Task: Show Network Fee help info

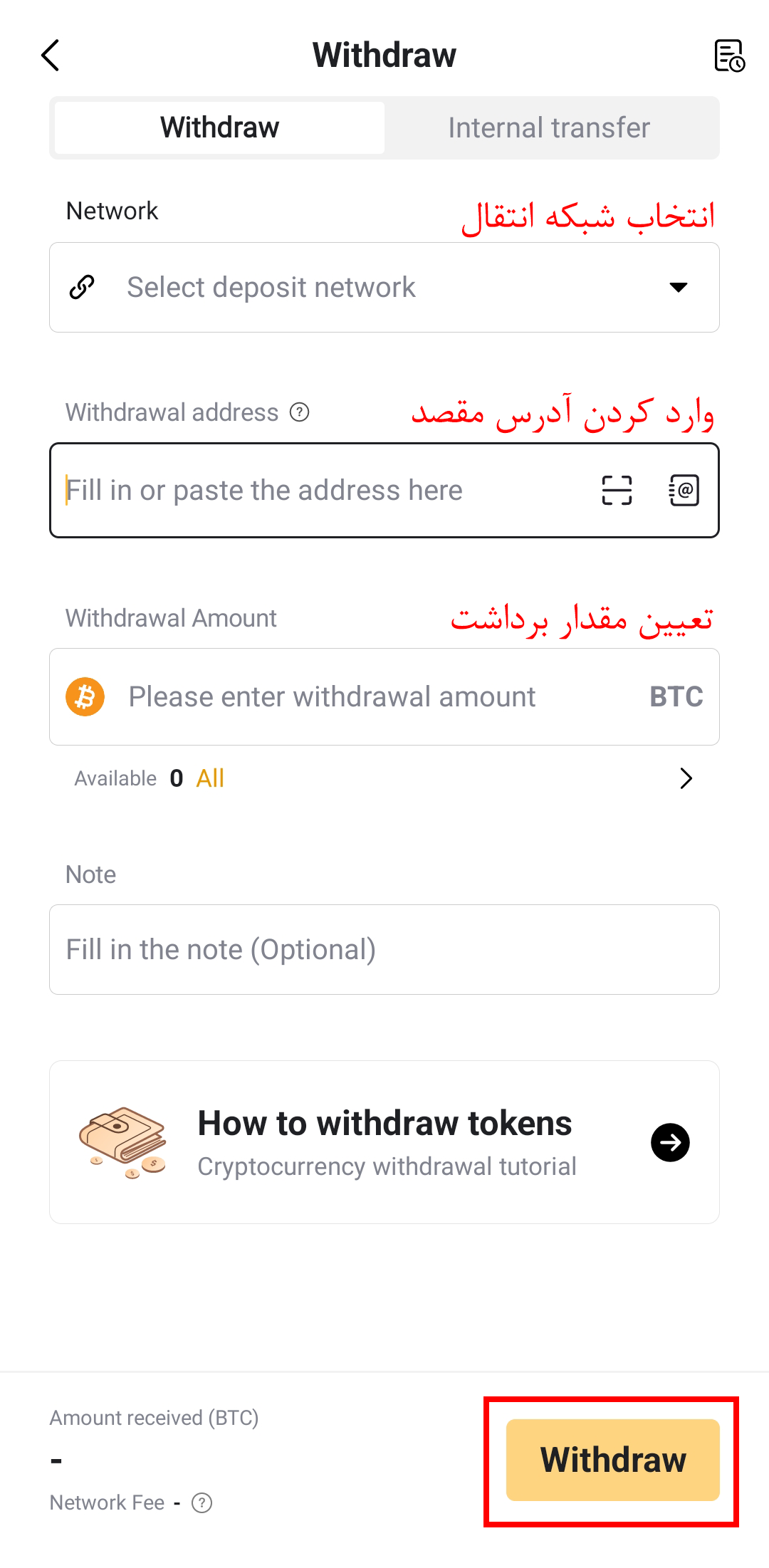Action: (x=202, y=1502)
